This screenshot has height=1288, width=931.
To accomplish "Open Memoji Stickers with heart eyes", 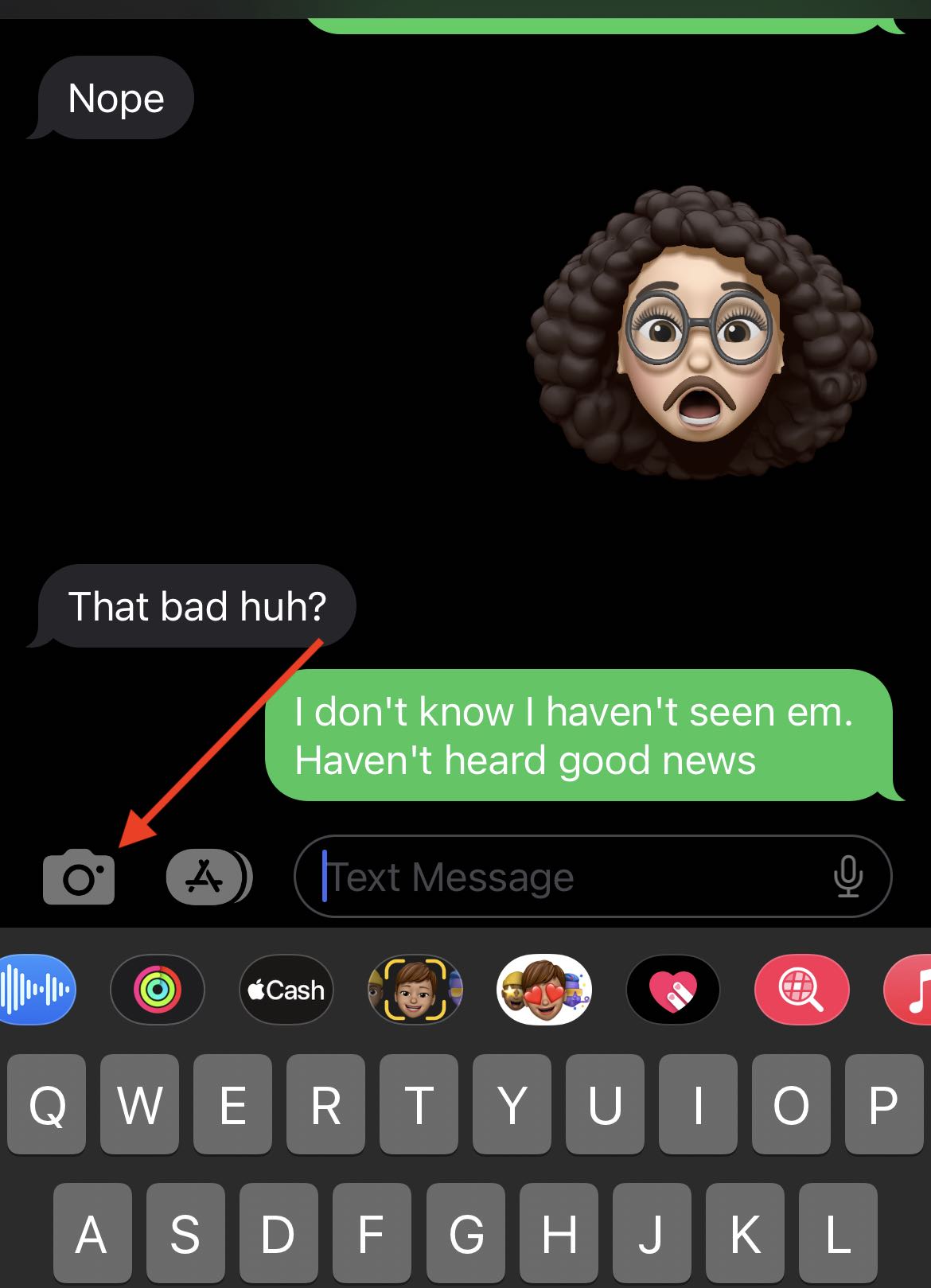I will click(x=544, y=990).
